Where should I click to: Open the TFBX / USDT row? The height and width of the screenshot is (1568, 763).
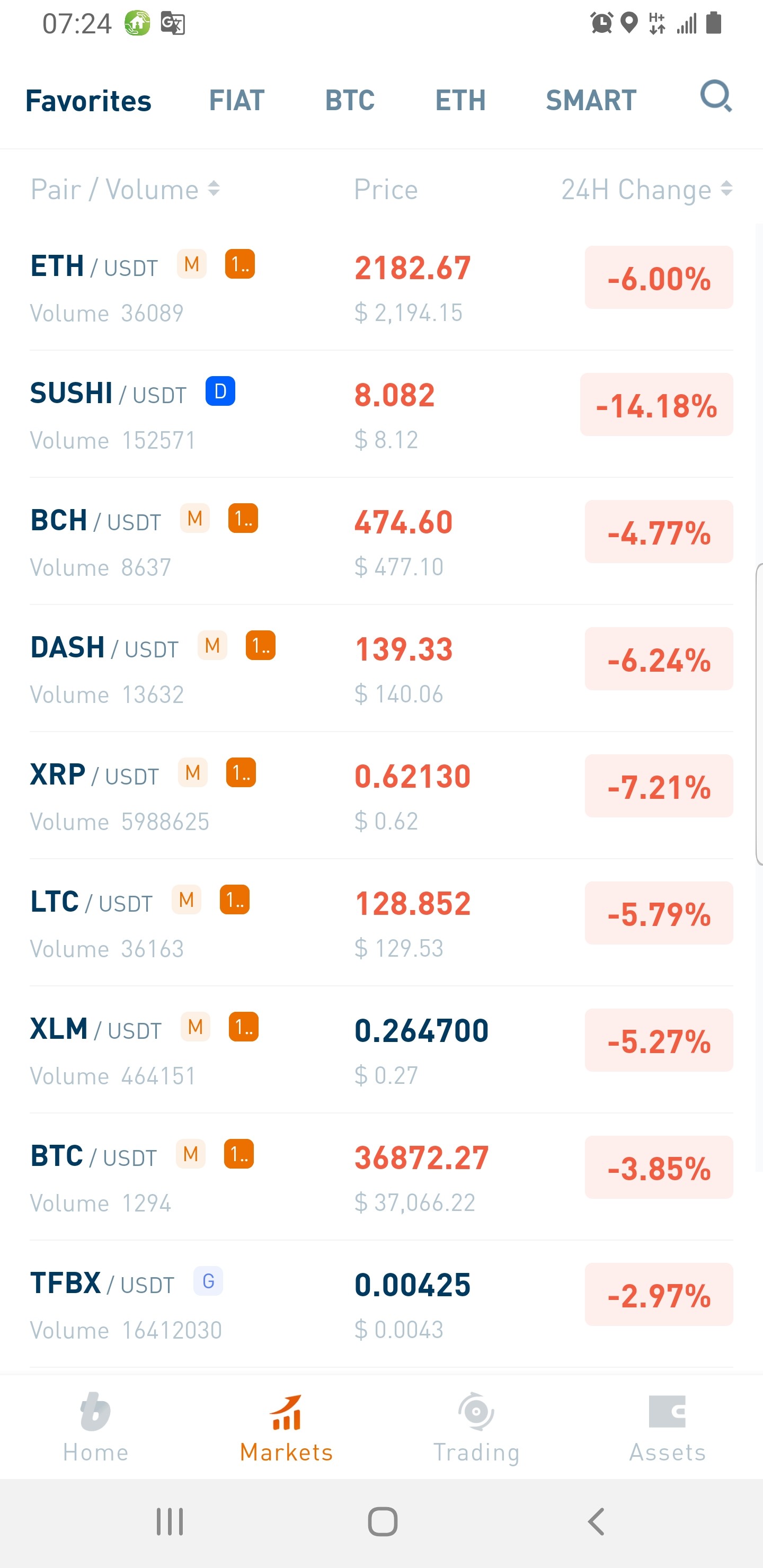tap(381, 1304)
